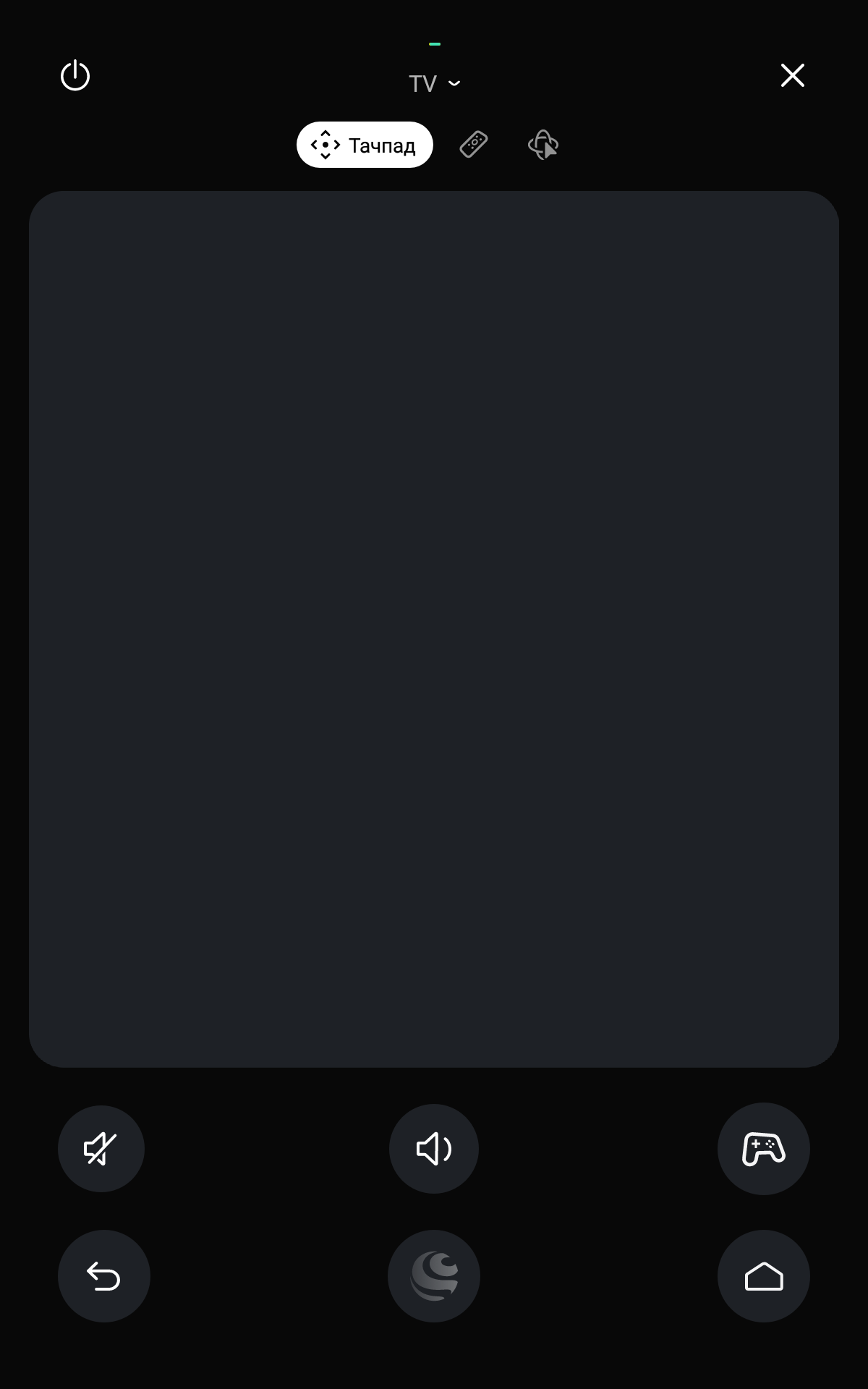The width and height of the screenshot is (868, 1389).
Task: Open the gamepad mode
Action: (x=764, y=1149)
